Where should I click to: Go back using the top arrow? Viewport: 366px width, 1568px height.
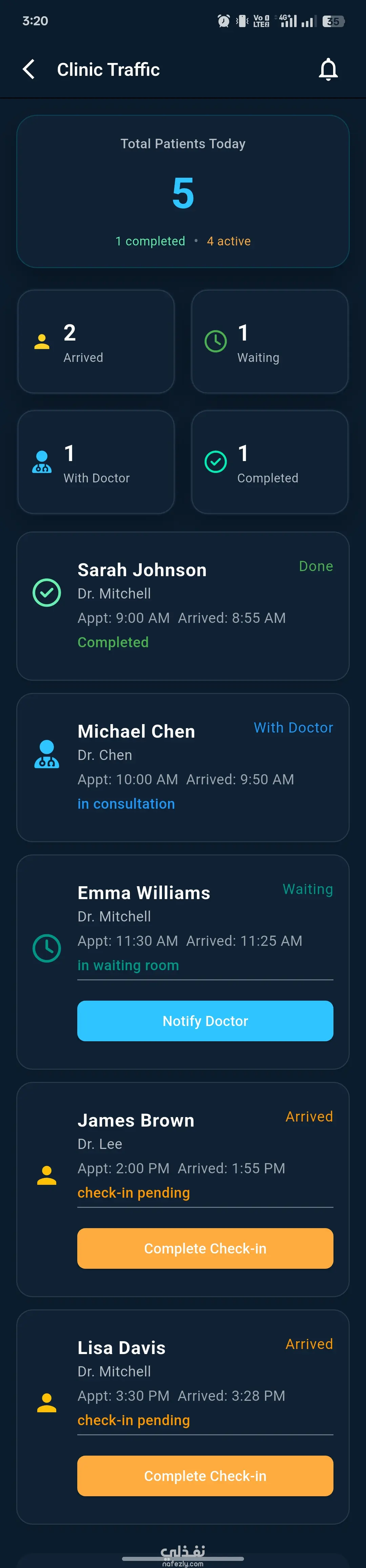[x=28, y=69]
